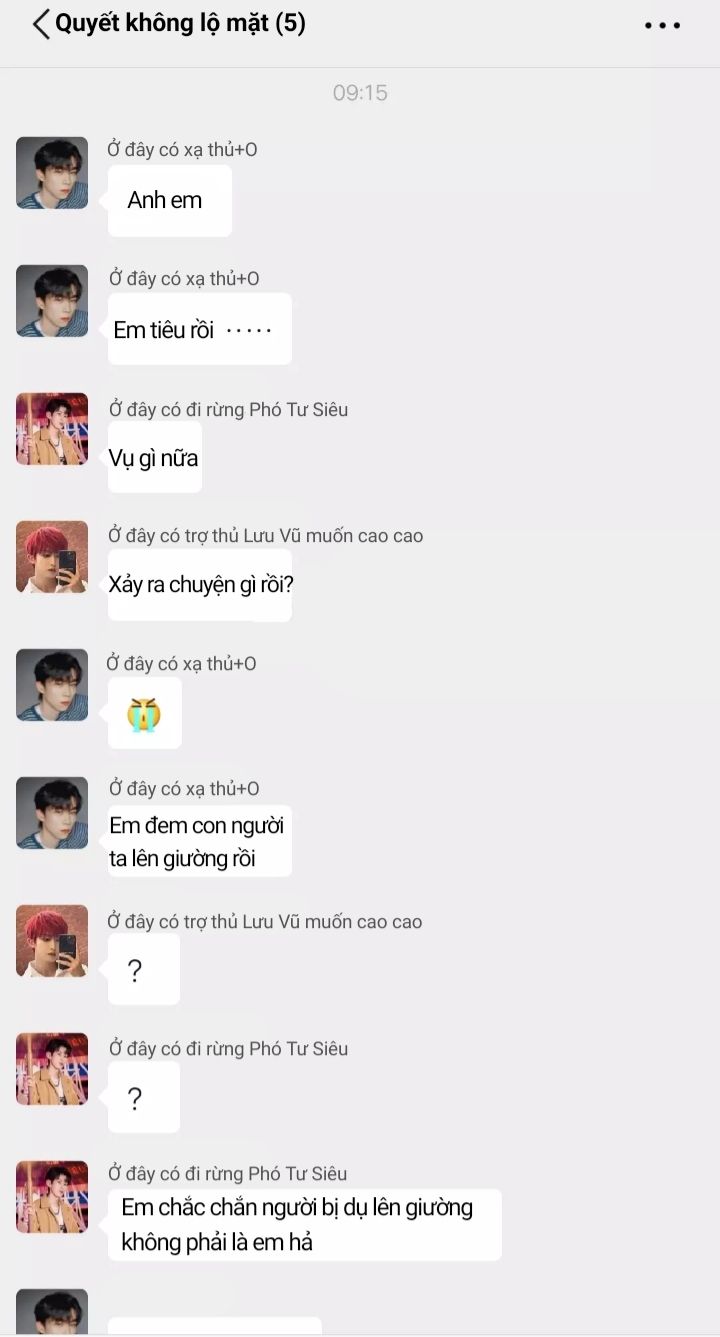View avatar next to 'Em chắc chắn người bị dụ' message
This screenshot has width=720, height=1337.
pyautogui.click(x=52, y=1197)
